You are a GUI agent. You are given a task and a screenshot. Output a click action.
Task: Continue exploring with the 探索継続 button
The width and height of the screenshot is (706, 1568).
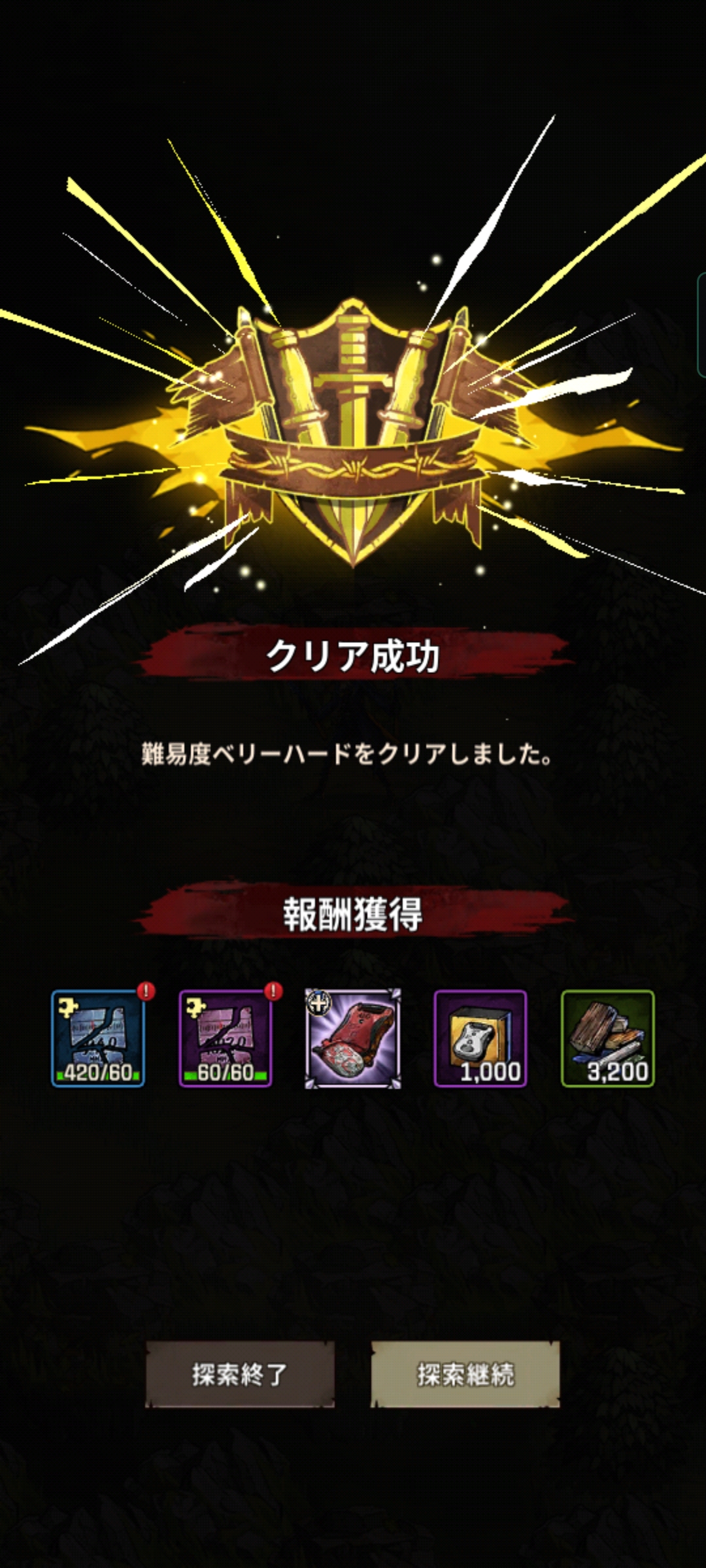pos(465,1374)
